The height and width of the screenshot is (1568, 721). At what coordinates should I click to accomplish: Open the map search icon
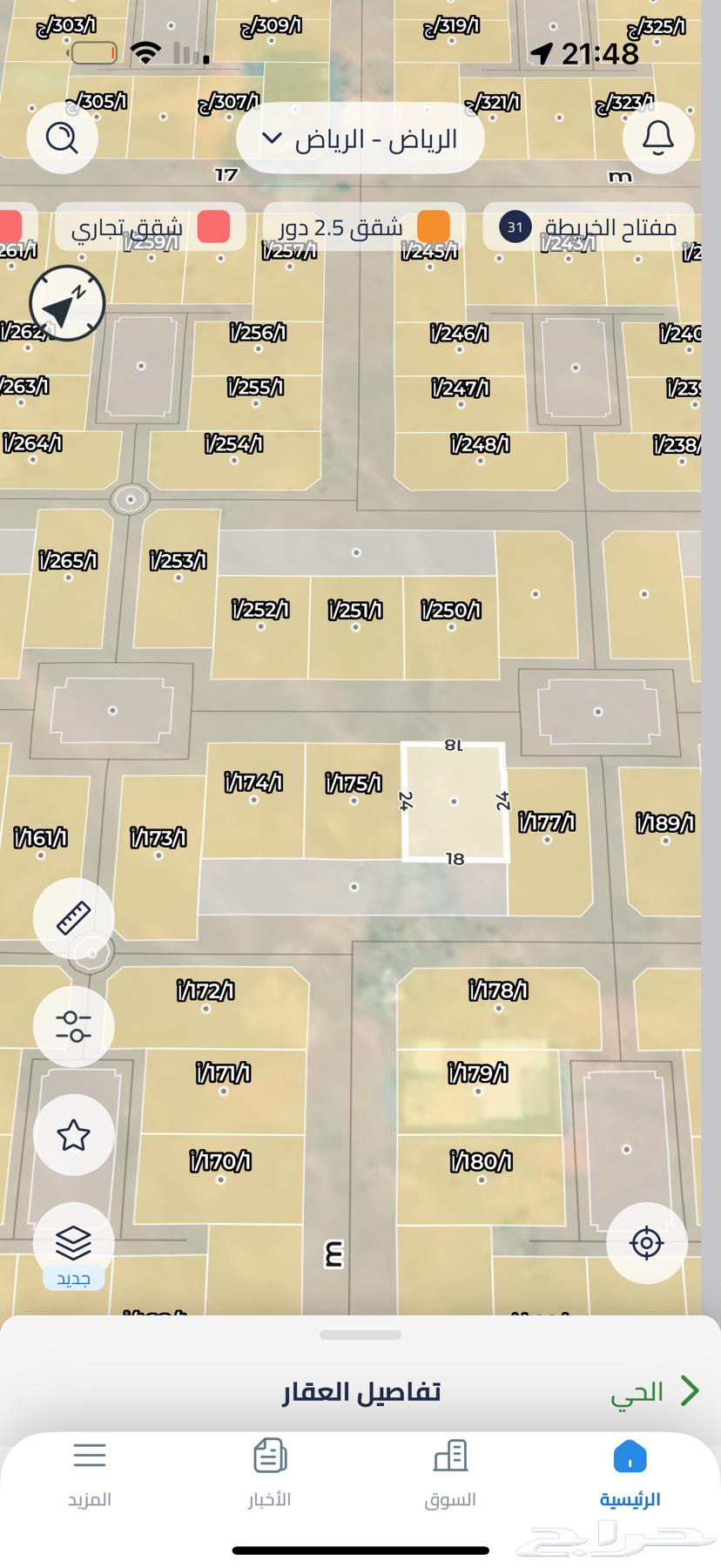(62, 138)
